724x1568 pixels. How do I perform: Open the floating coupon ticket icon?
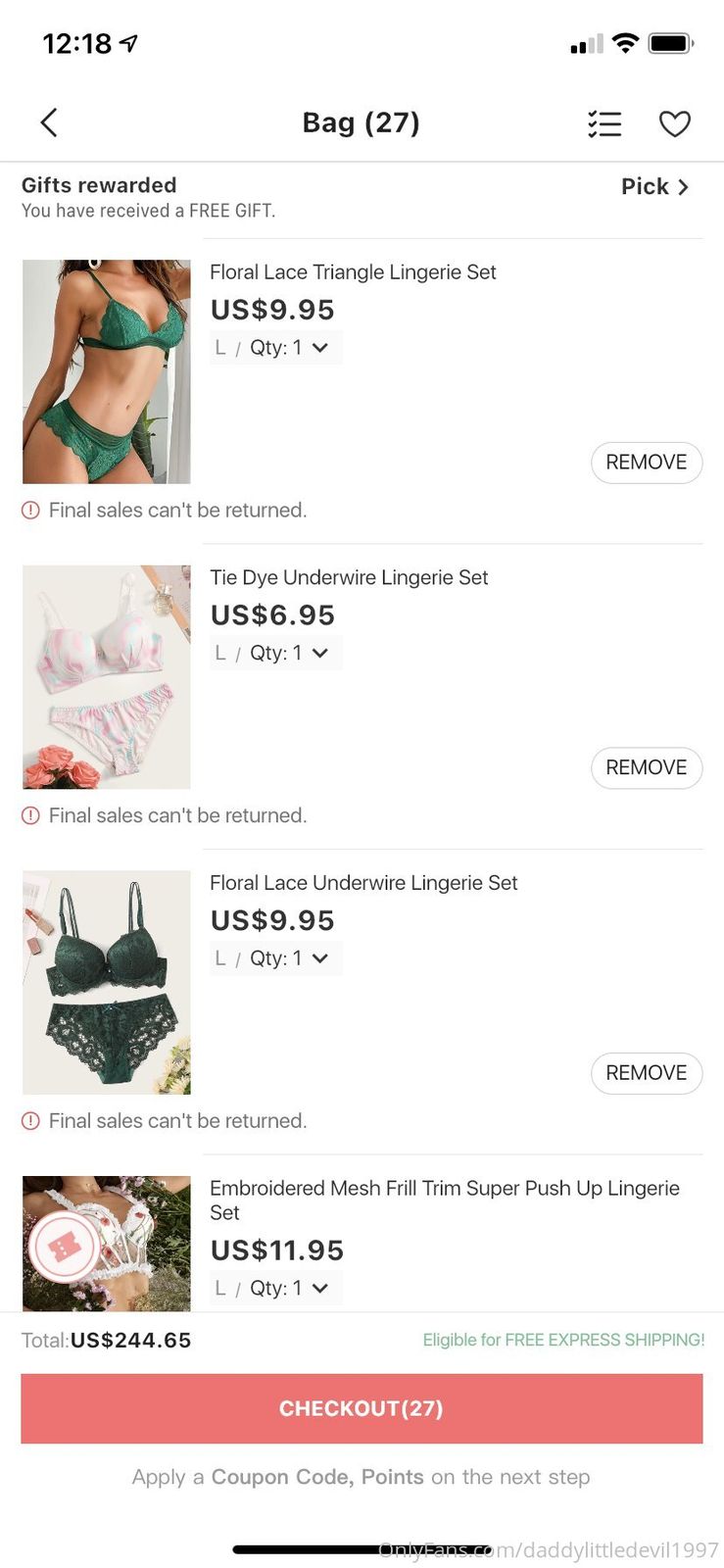click(64, 1248)
